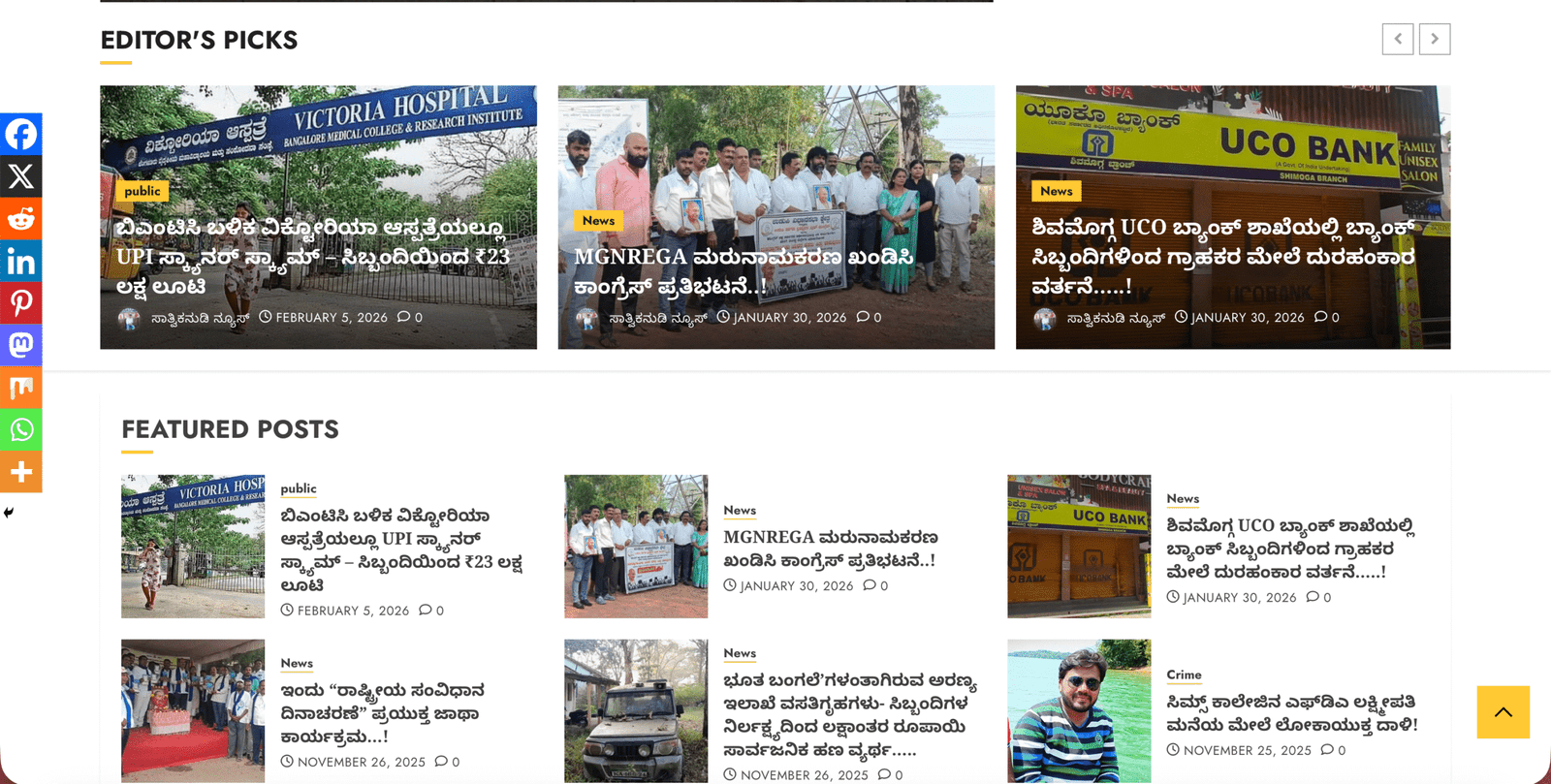Open the Crime category tag
The image size is (1551, 784).
pos(1183,674)
